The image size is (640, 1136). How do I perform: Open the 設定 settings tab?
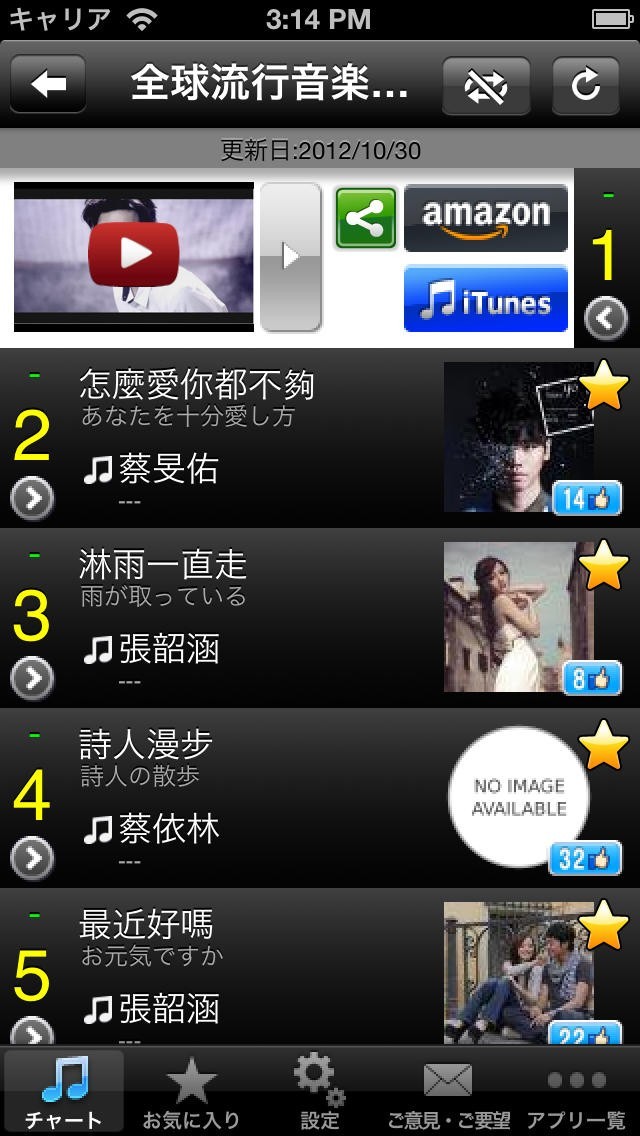pos(319,1092)
